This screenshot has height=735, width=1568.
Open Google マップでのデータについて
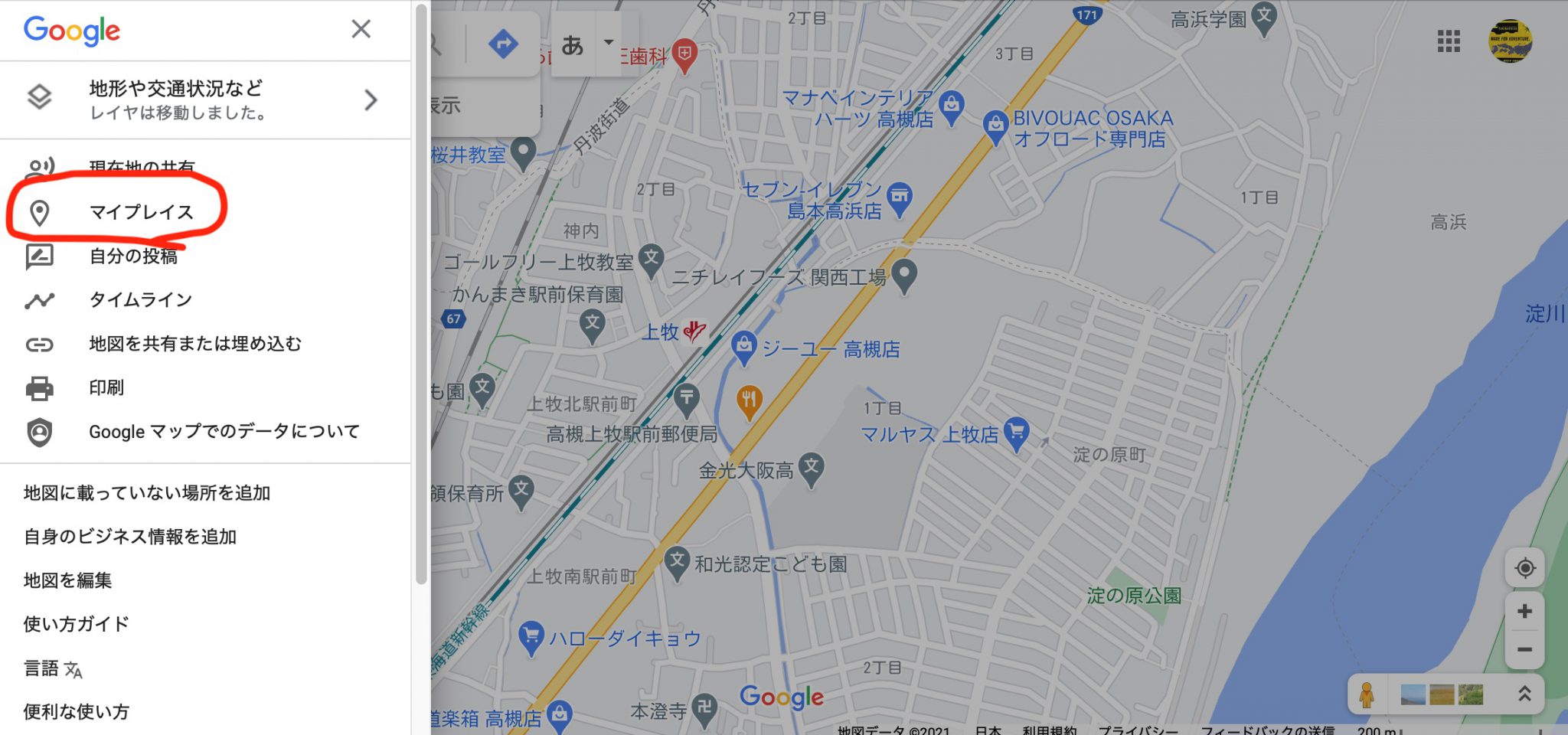tap(224, 432)
